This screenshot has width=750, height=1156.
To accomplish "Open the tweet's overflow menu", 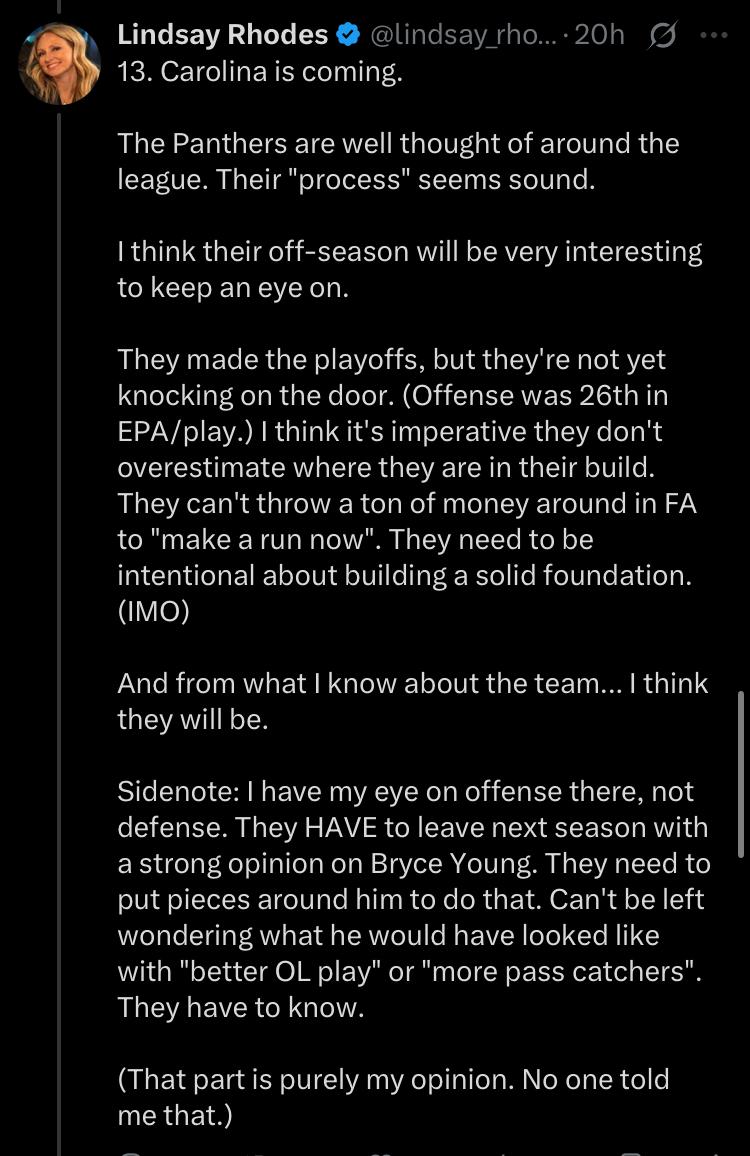I will pyautogui.click(x=714, y=35).
